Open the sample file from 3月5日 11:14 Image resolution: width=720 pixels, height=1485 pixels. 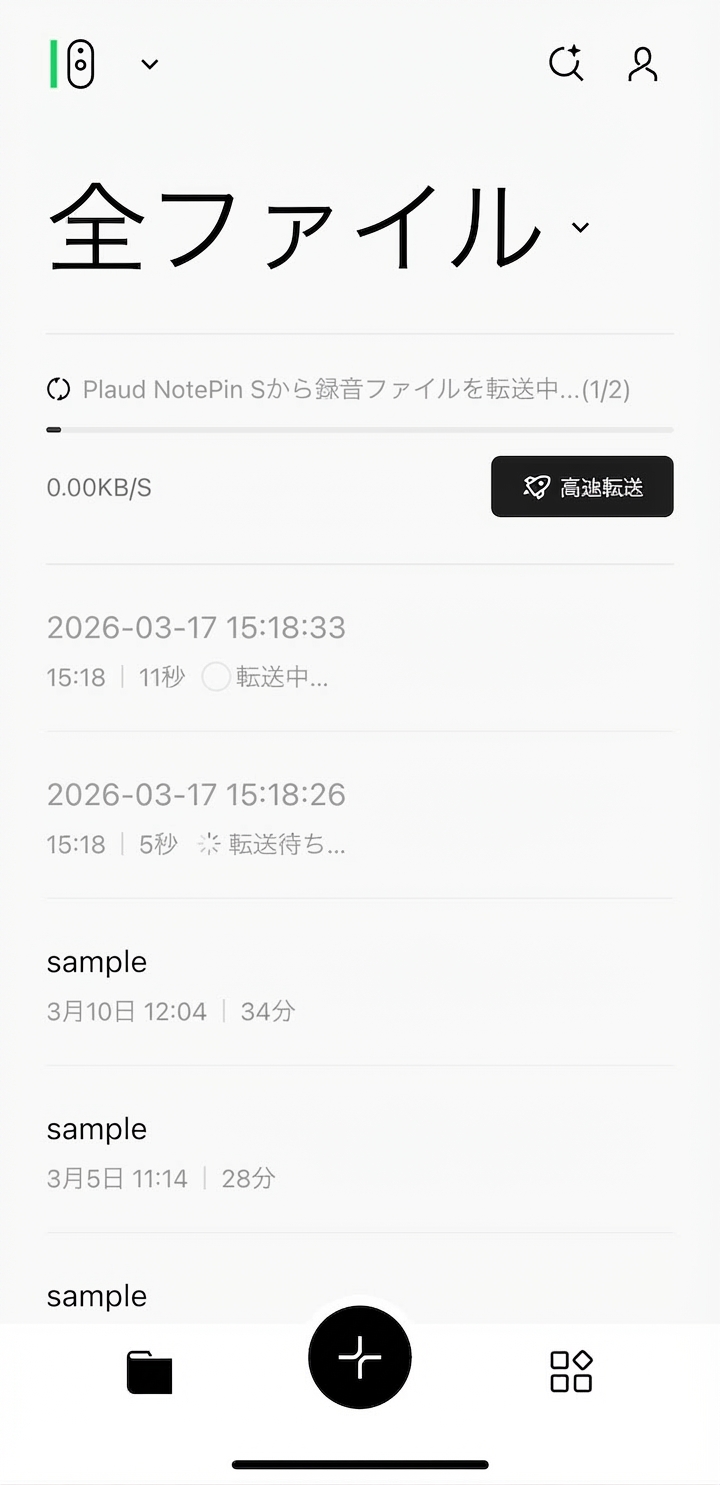pyautogui.click(x=160, y=1150)
